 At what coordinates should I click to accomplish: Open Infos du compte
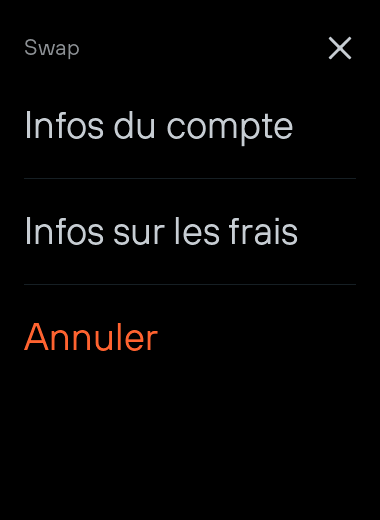point(190,126)
